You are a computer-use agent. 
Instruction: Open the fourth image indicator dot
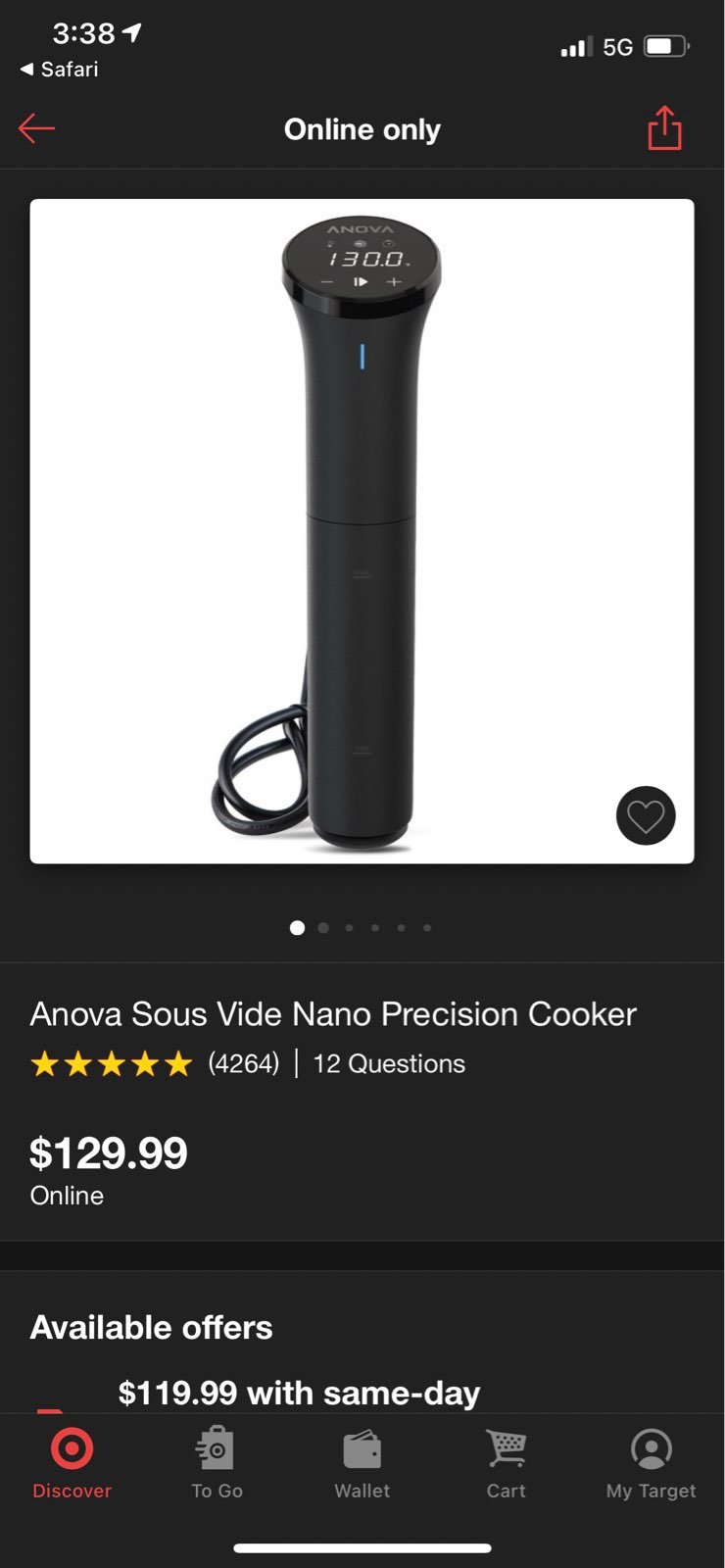(375, 927)
